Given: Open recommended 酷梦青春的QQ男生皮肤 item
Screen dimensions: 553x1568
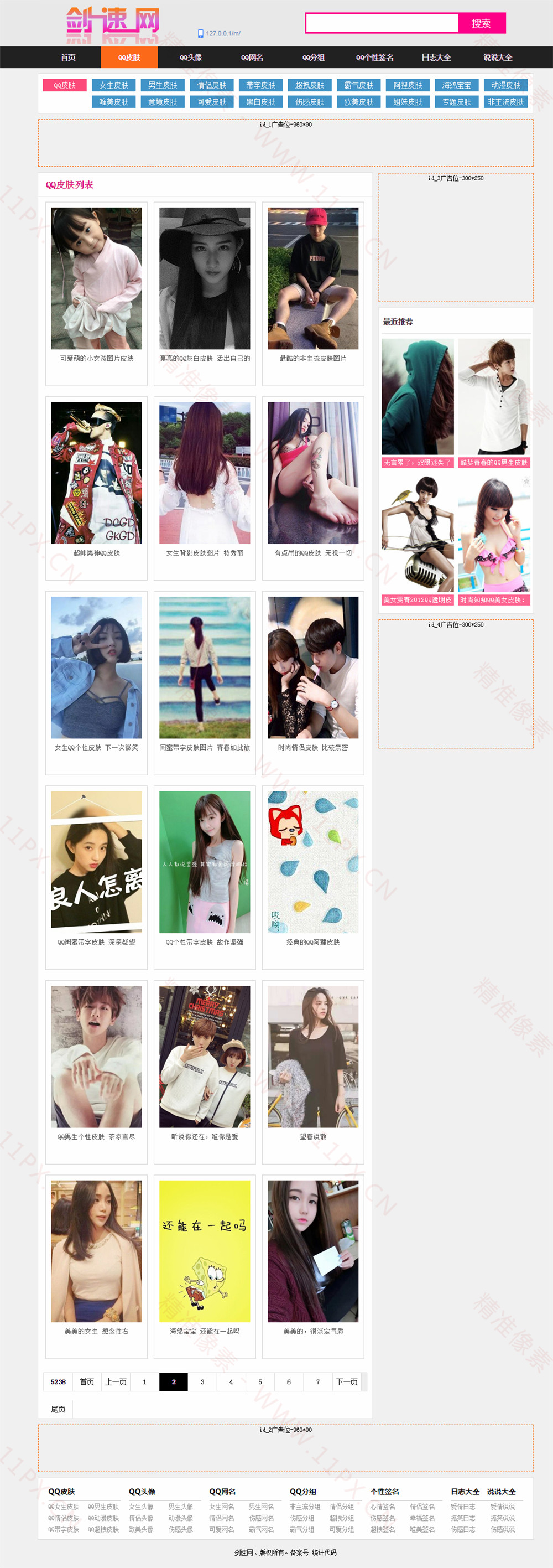Looking at the screenshot, I should (493, 403).
